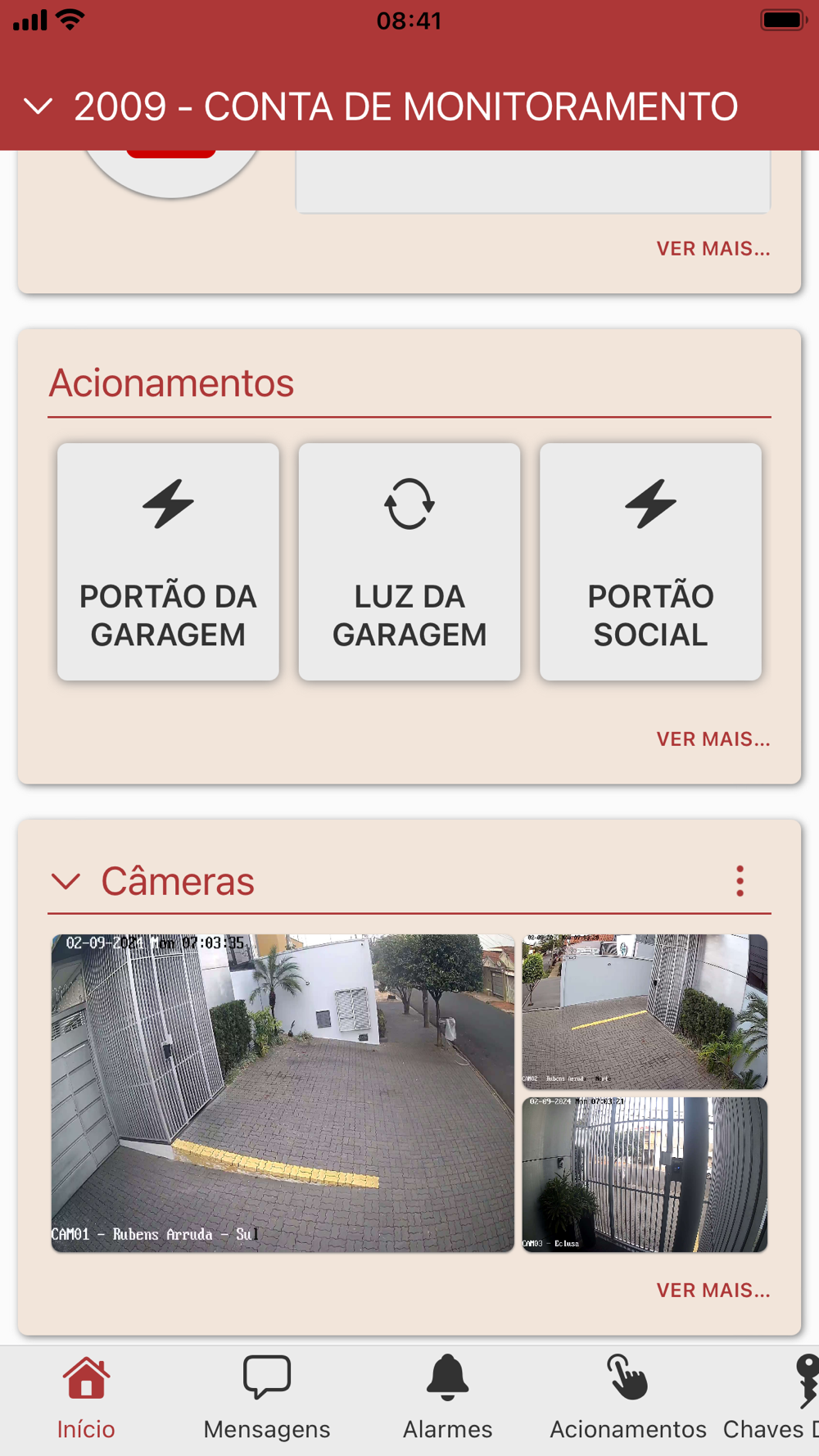Open the Alarmes tab
The height and width of the screenshot is (1456, 819).
point(447,1399)
